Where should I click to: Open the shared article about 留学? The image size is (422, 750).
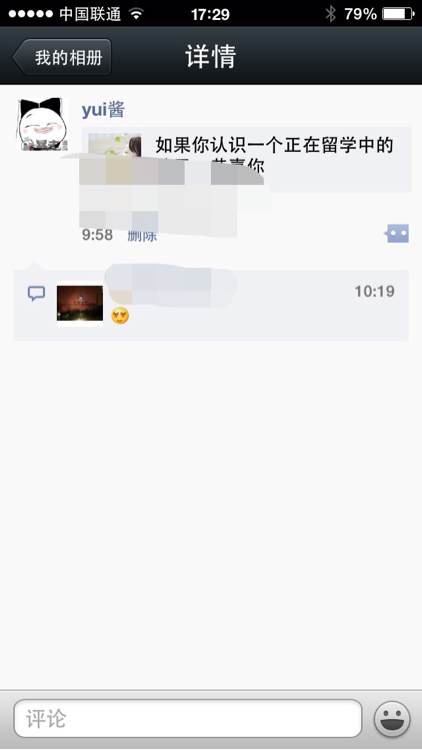click(x=246, y=160)
